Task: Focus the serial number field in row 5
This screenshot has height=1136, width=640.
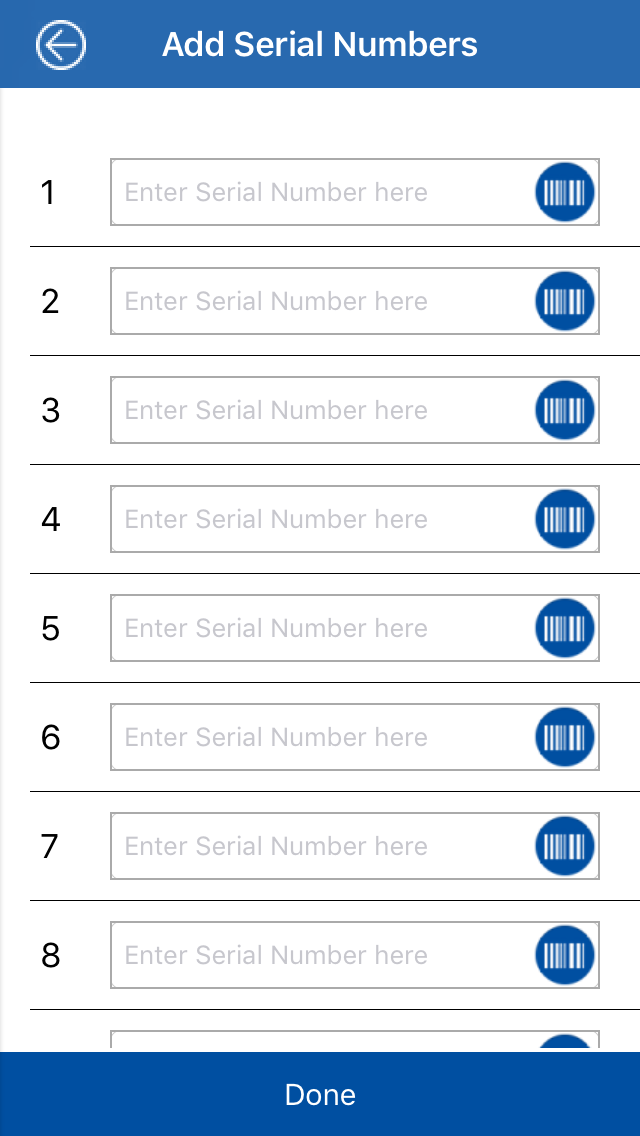Action: tap(320, 628)
